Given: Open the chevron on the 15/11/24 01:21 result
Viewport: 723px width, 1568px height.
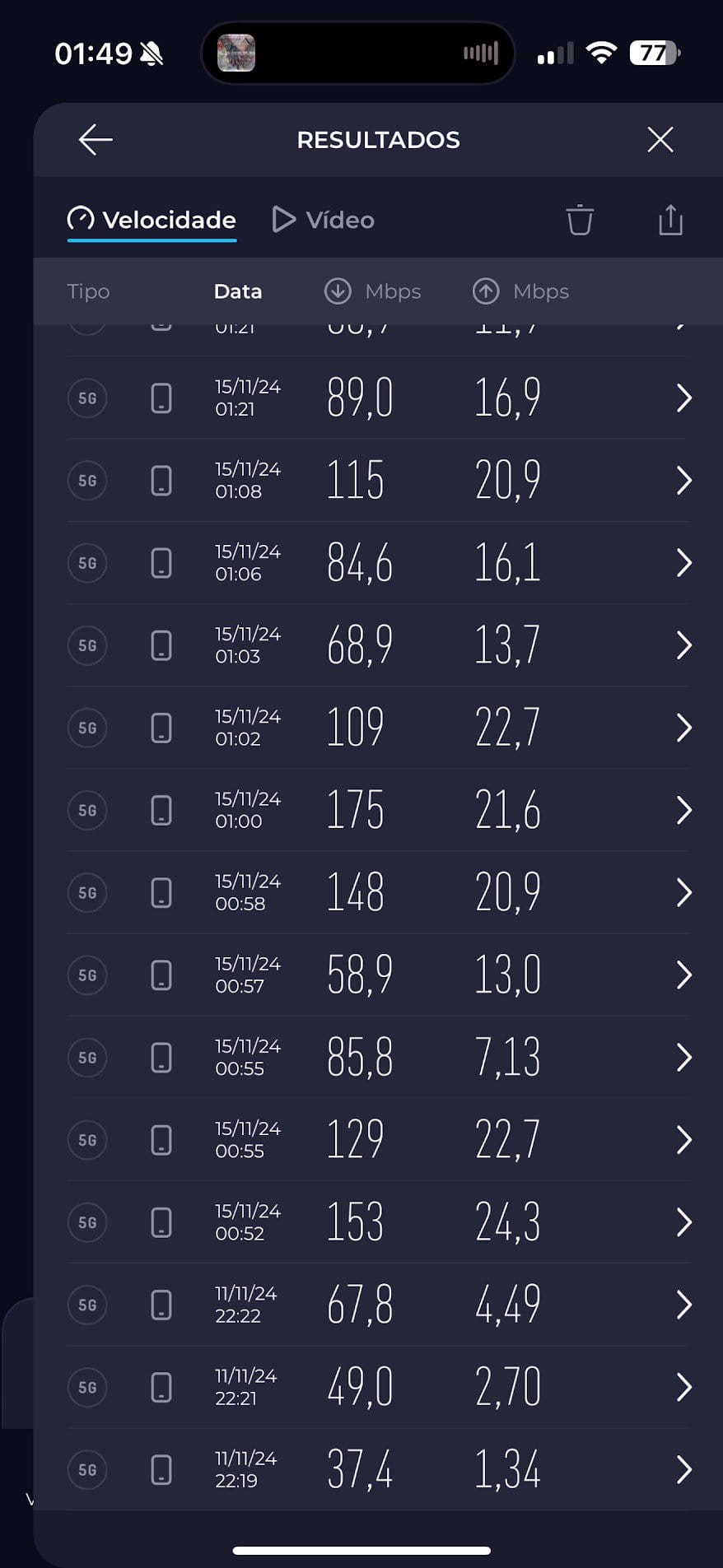Looking at the screenshot, I should coord(683,398).
